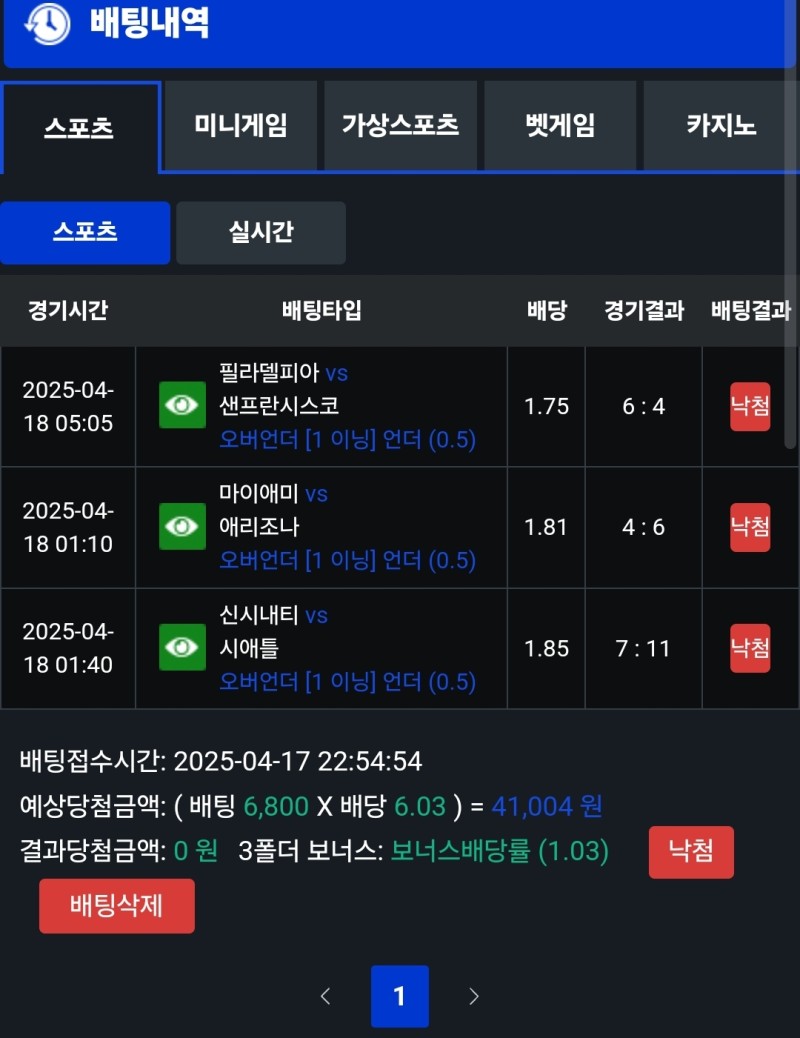Open the 미니게임 tab
Viewport: 800px width, 1038px height.
[x=240, y=126]
